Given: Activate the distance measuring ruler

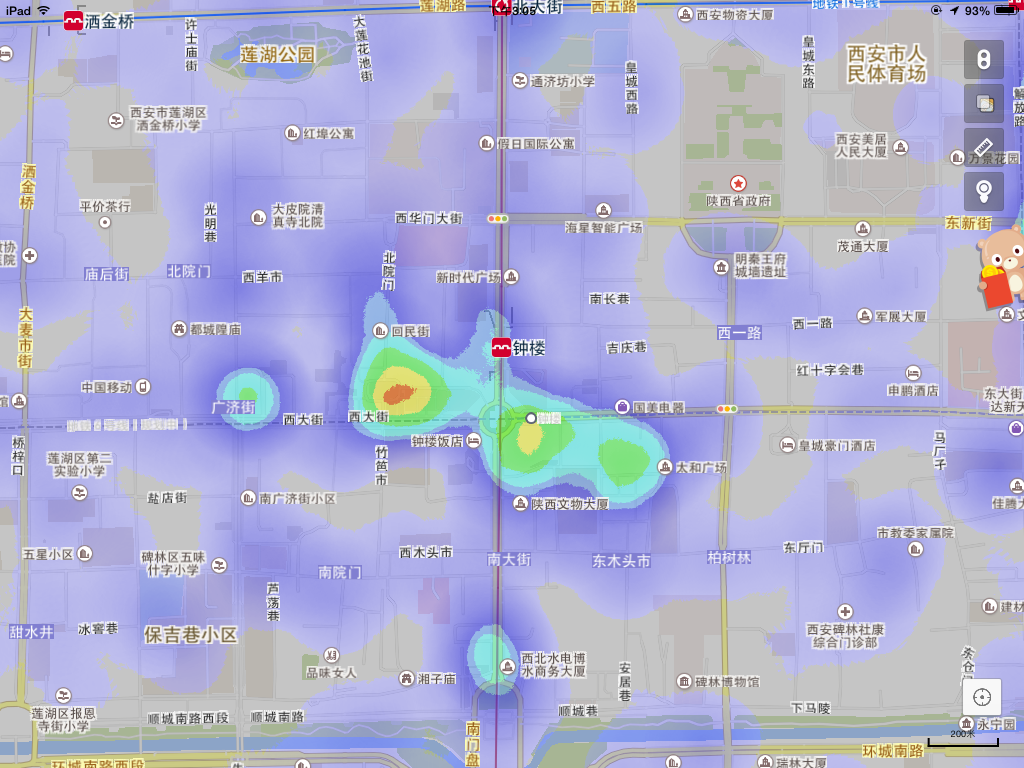Looking at the screenshot, I should tap(983, 147).
